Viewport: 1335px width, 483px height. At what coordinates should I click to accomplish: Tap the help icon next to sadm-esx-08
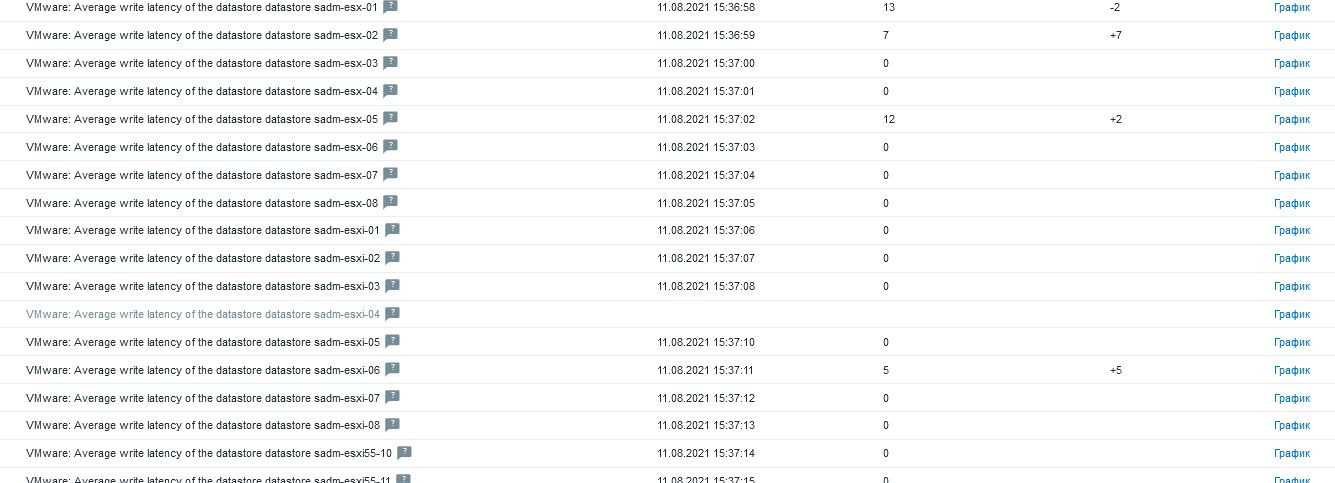pyautogui.click(x=390, y=202)
